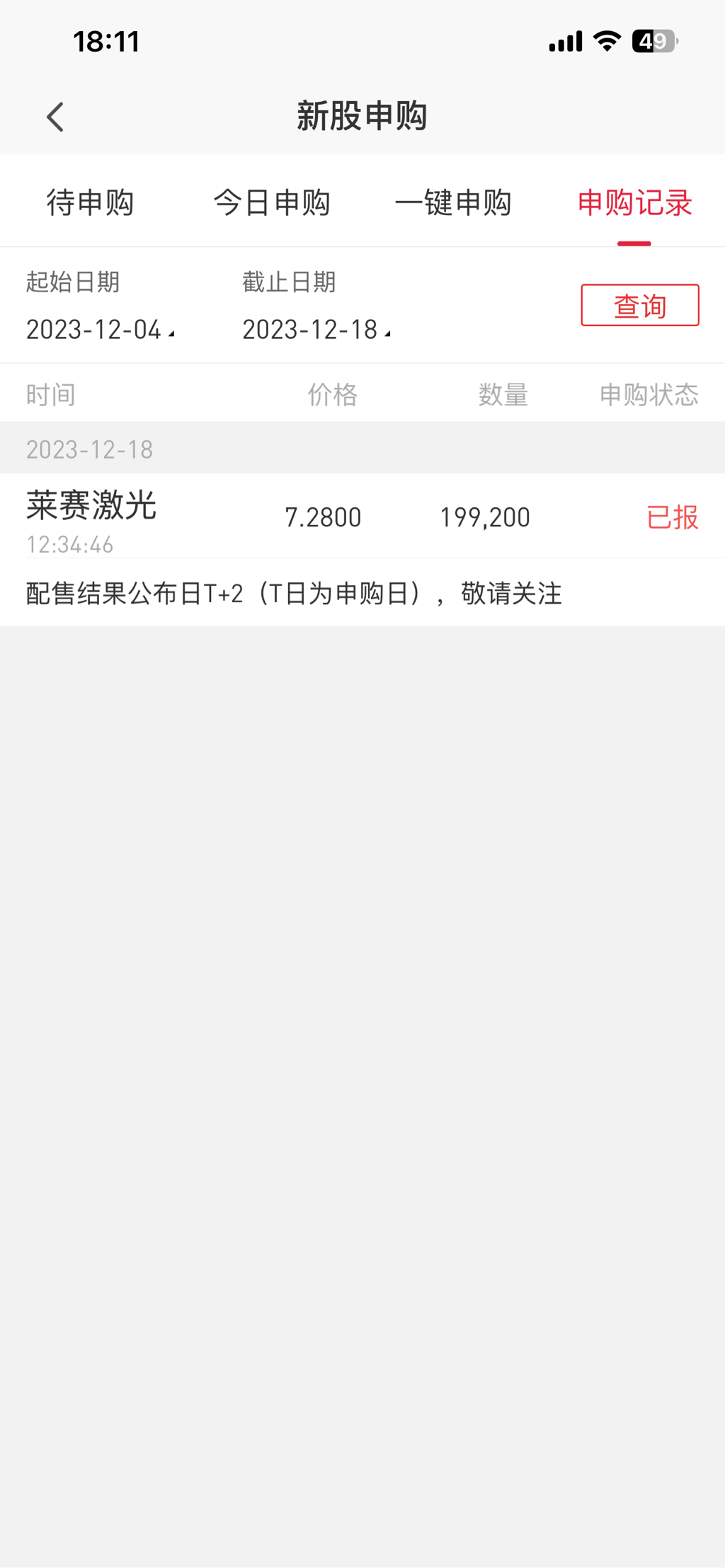Select the 申购记录 tab
Screen dimensions: 725x1568
point(634,203)
